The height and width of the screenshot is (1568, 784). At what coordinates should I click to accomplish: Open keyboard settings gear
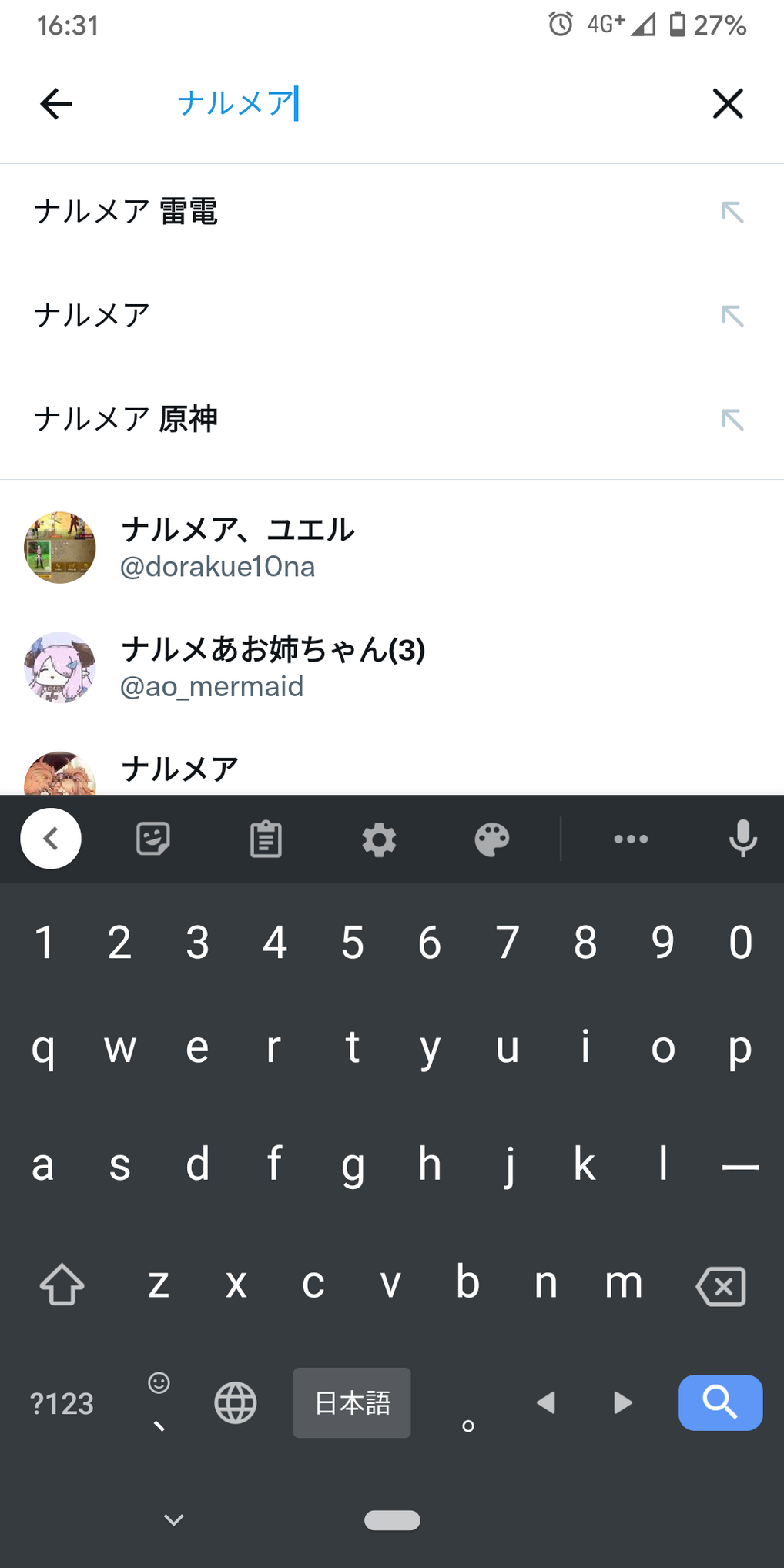[379, 839]
